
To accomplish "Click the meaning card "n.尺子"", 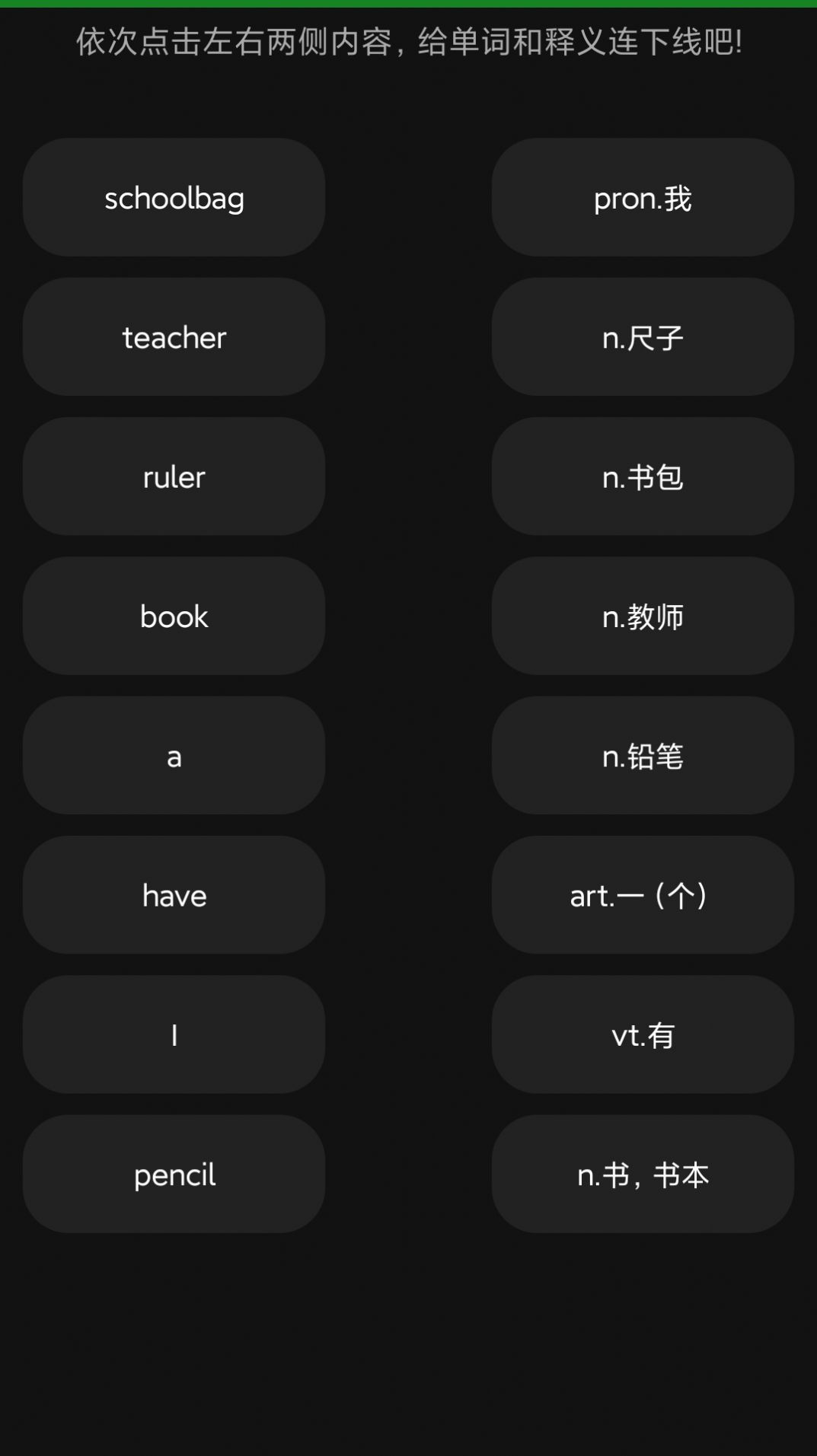I will [x=642, y=337].
